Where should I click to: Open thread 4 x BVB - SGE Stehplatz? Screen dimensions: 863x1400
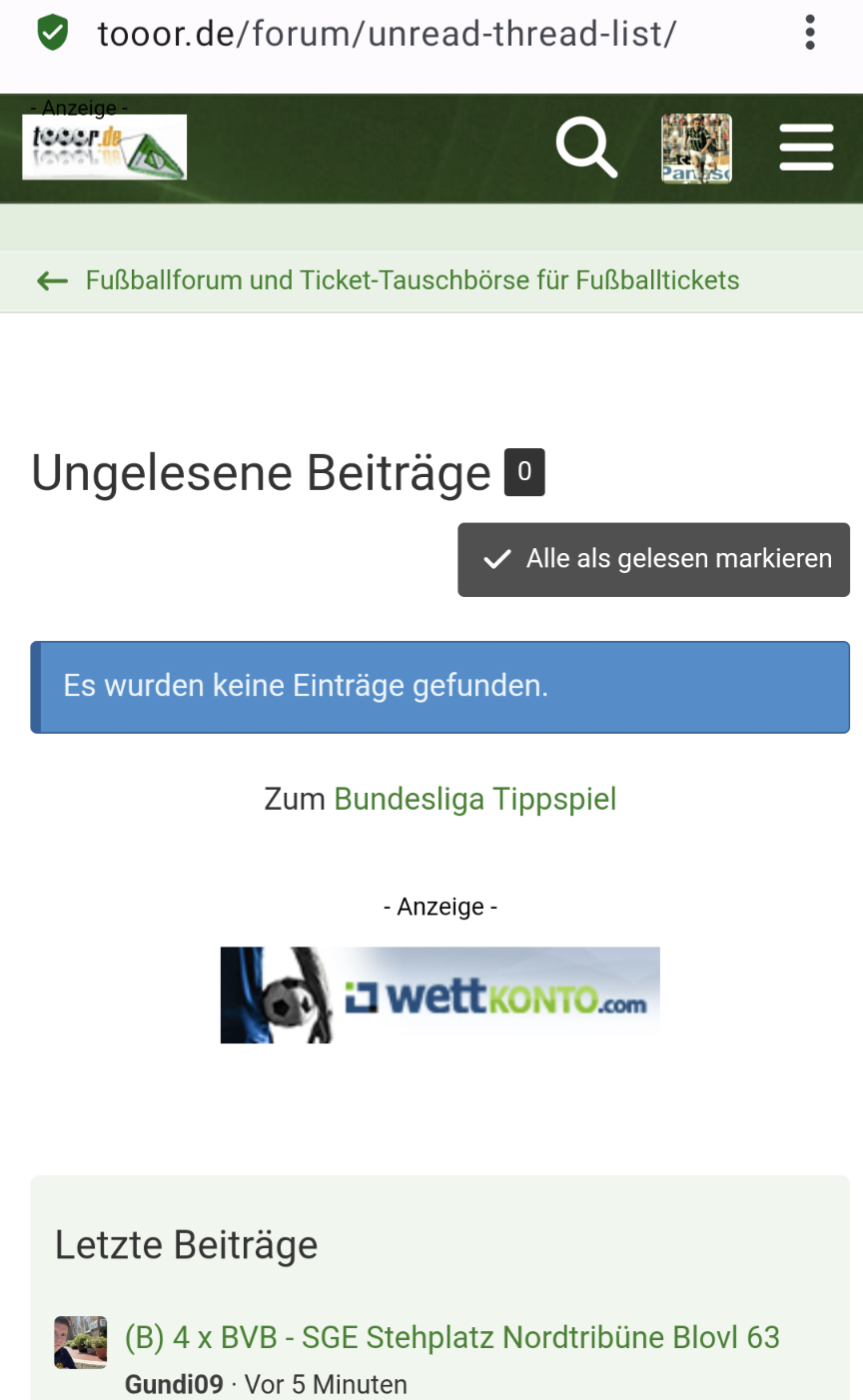tap(452, 1337)
